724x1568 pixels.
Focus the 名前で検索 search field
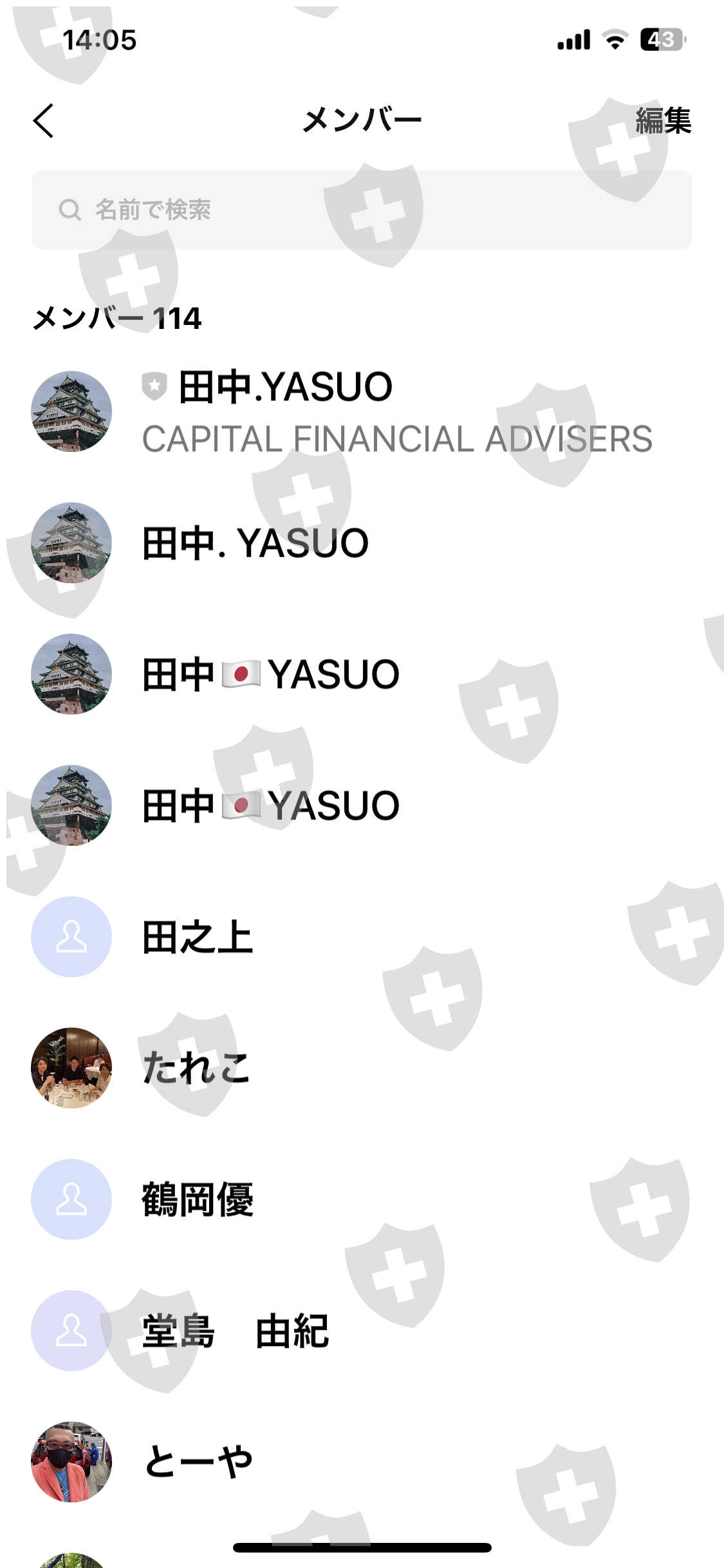[362, 210]
